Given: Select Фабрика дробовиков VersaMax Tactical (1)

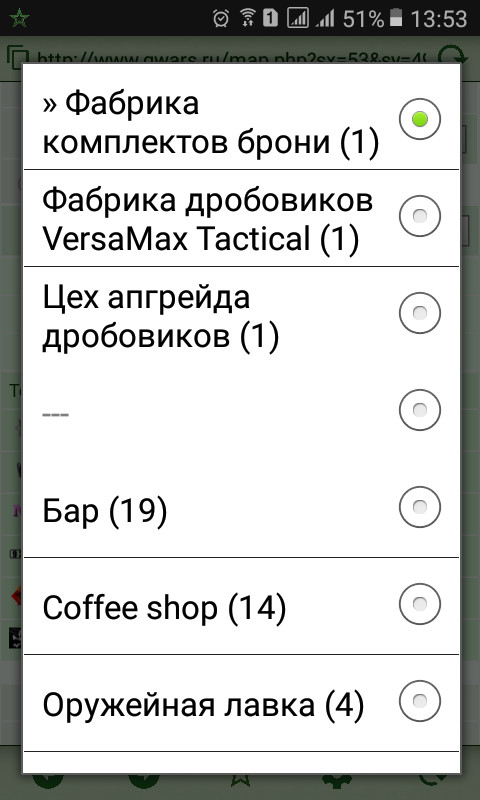Looking at the screenshot, I should (x=241, y=218).
